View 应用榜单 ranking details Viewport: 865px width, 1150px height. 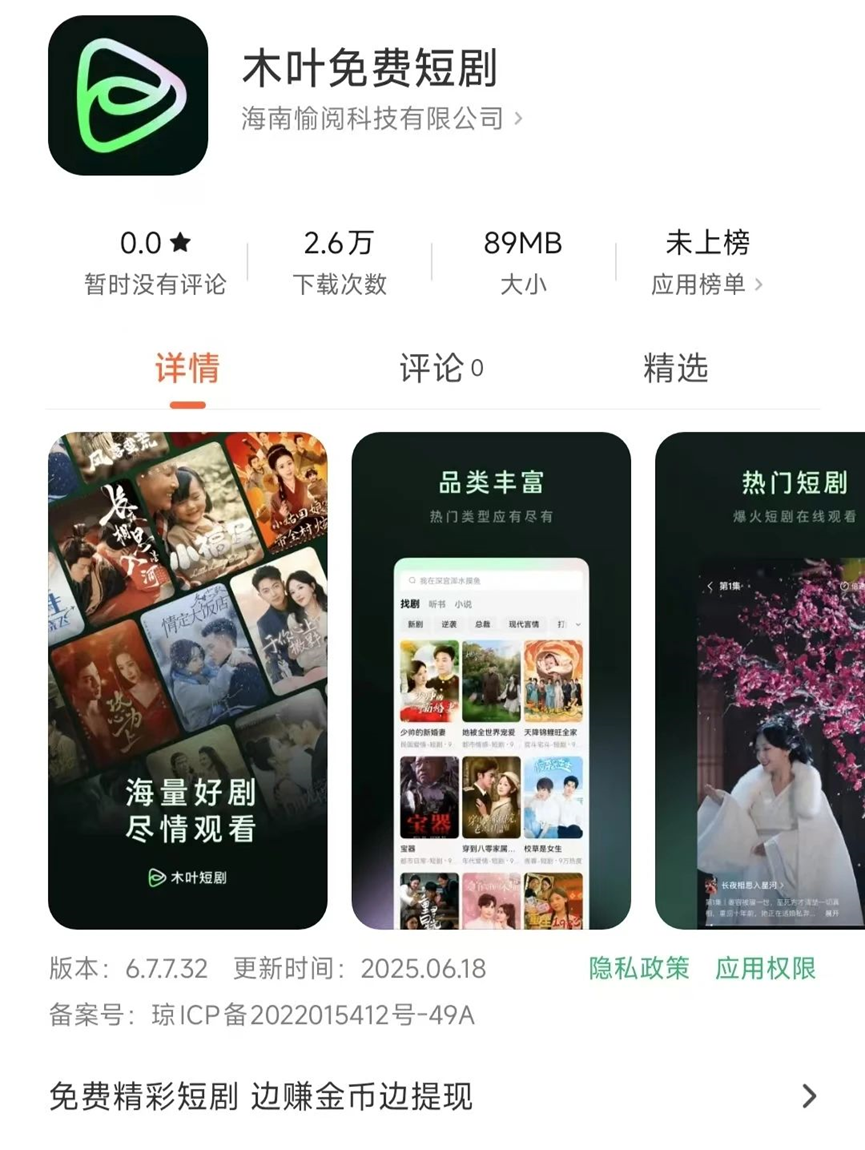[706, 284]
